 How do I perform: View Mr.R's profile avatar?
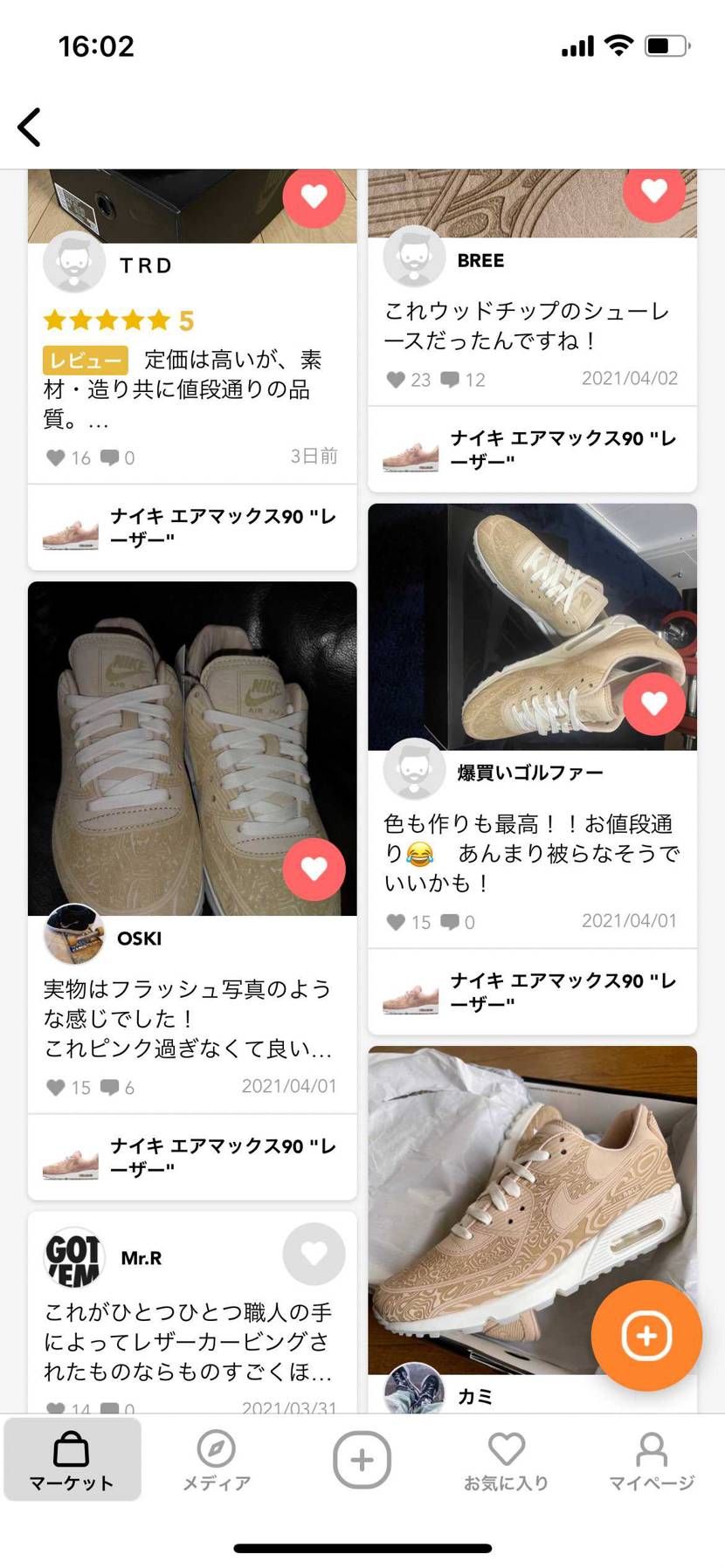click(x=74, y=1258)
